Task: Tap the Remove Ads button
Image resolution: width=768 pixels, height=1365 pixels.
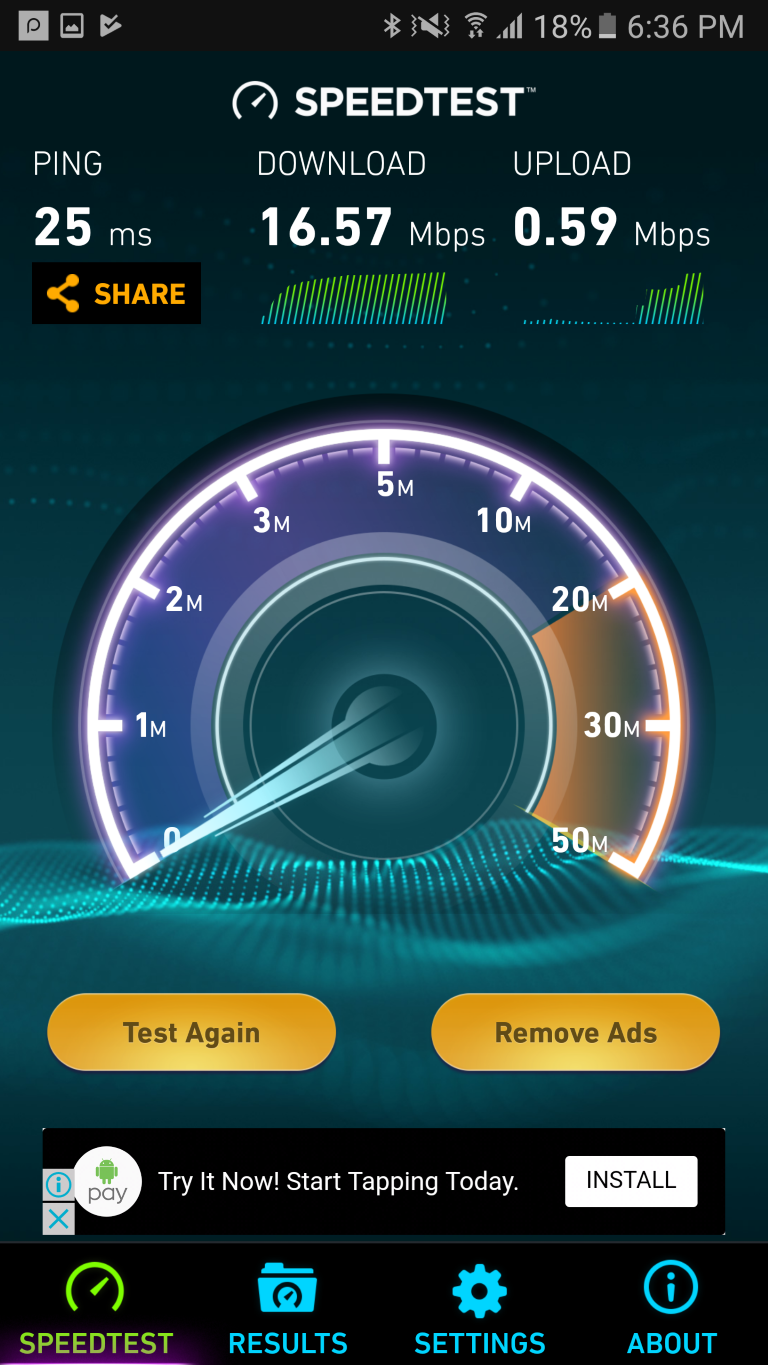Action: [x=576, y=1033]
